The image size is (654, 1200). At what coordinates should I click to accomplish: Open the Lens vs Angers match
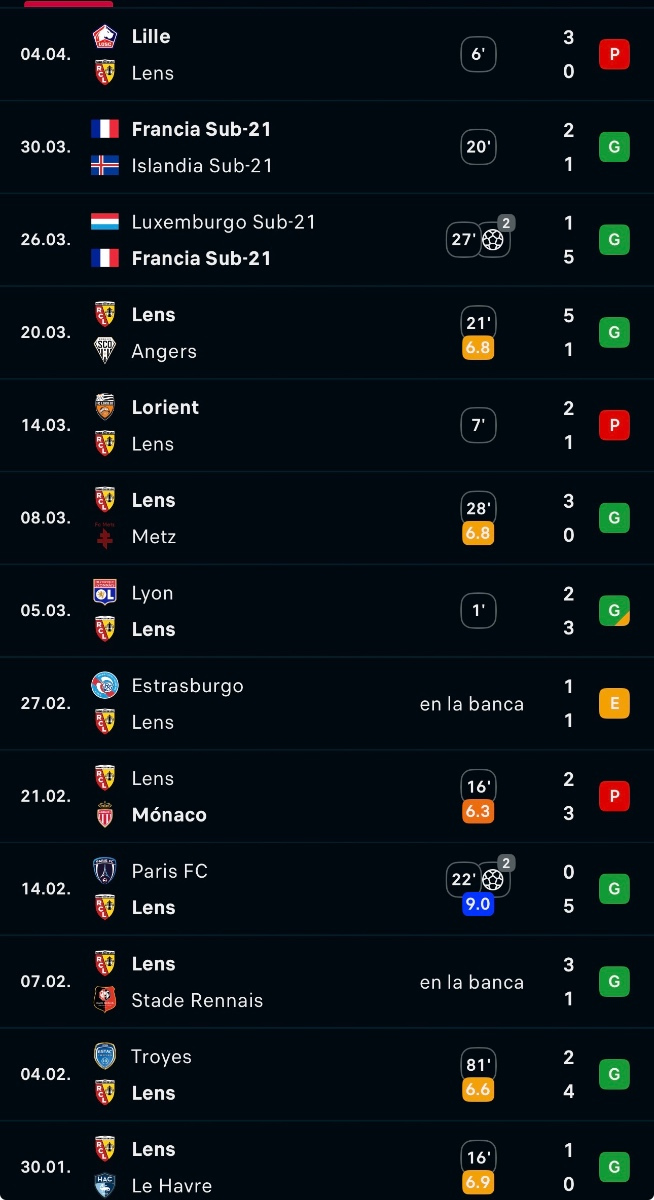(300, 333)
